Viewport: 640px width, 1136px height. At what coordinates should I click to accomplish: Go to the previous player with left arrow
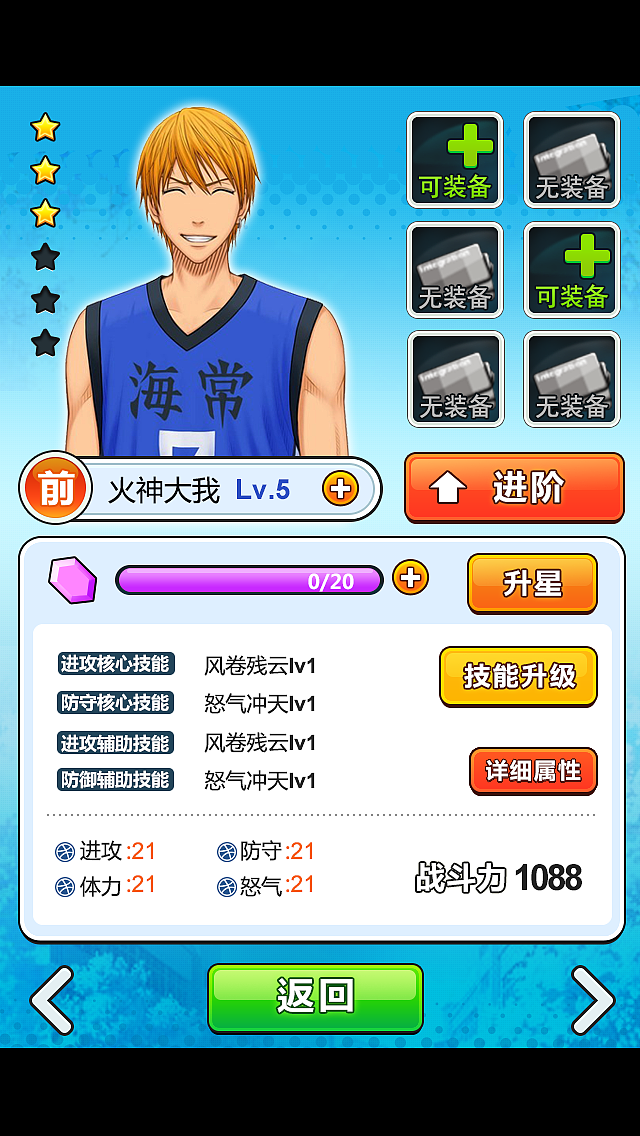[51, 999]
